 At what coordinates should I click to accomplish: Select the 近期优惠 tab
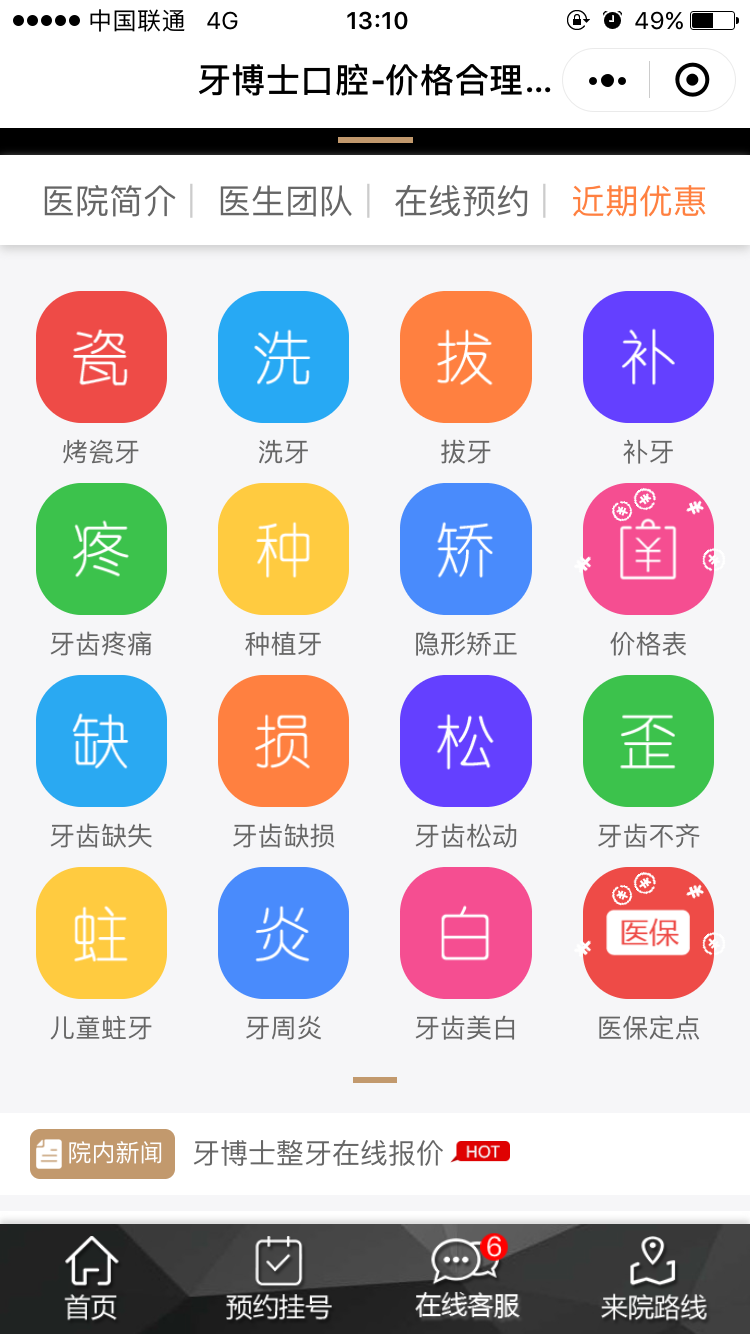coord(639,201)
